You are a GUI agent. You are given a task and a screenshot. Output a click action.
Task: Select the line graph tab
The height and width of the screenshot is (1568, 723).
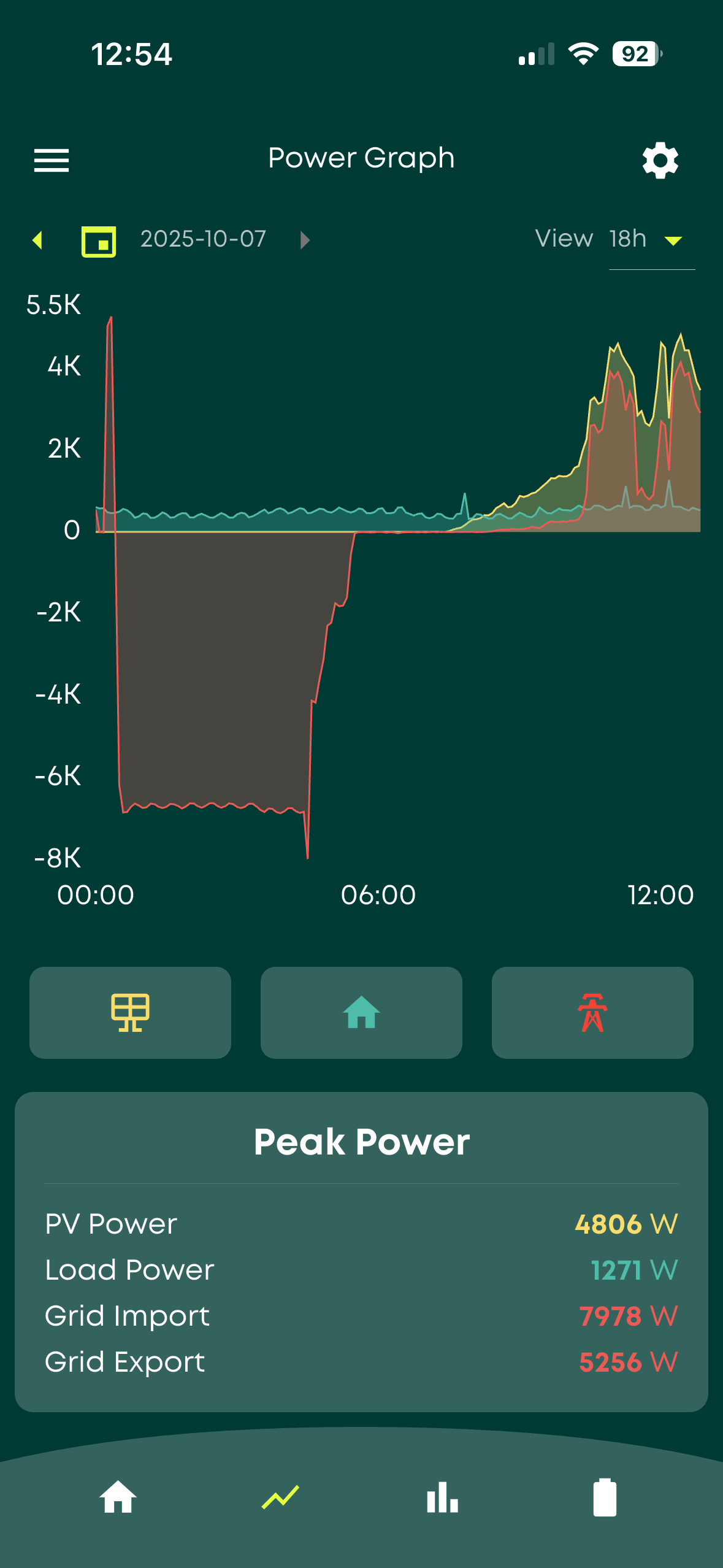[x=280, y=1497]
